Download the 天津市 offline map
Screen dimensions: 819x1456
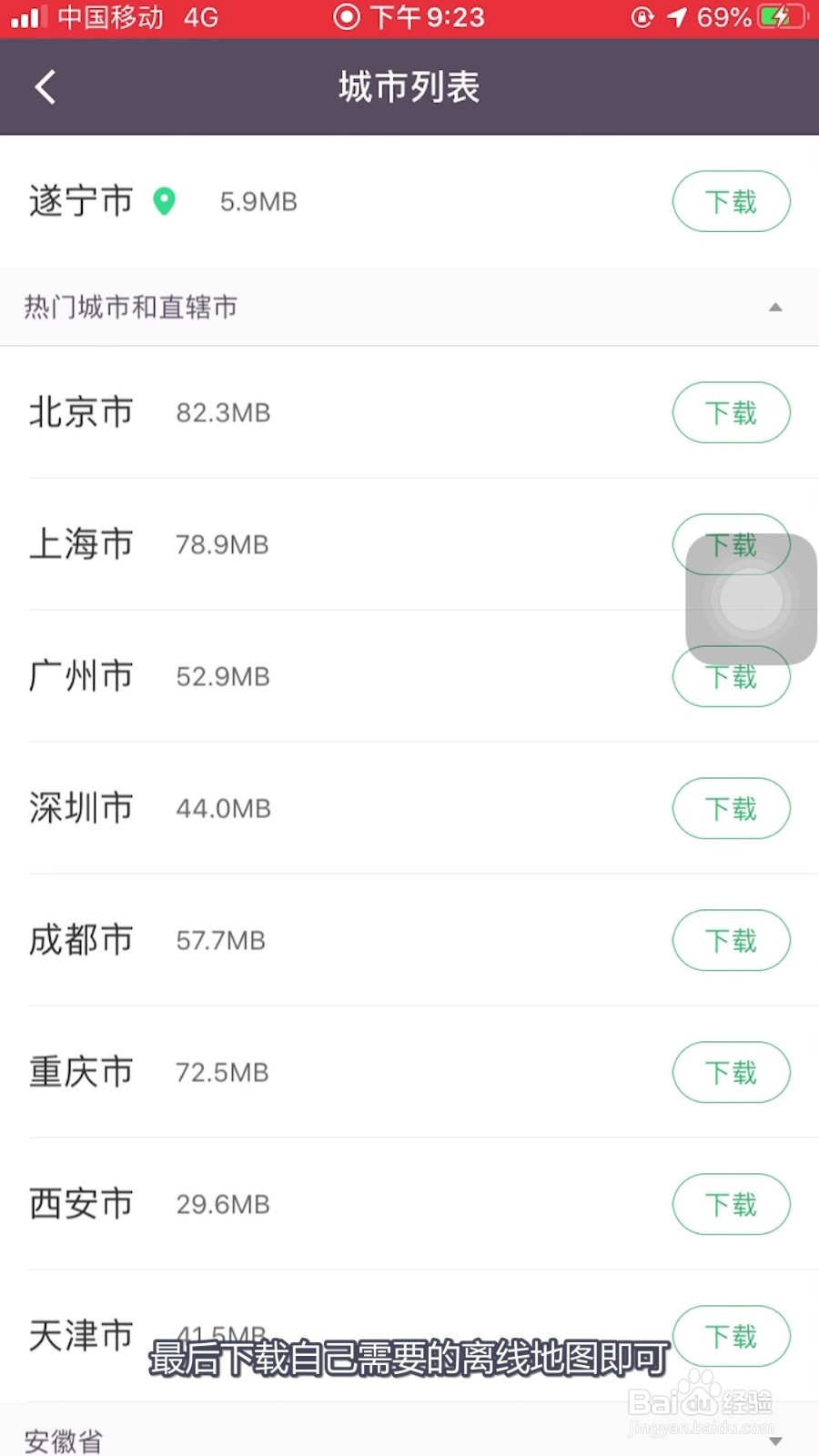pyautogui.click(x=731, y=1336)
